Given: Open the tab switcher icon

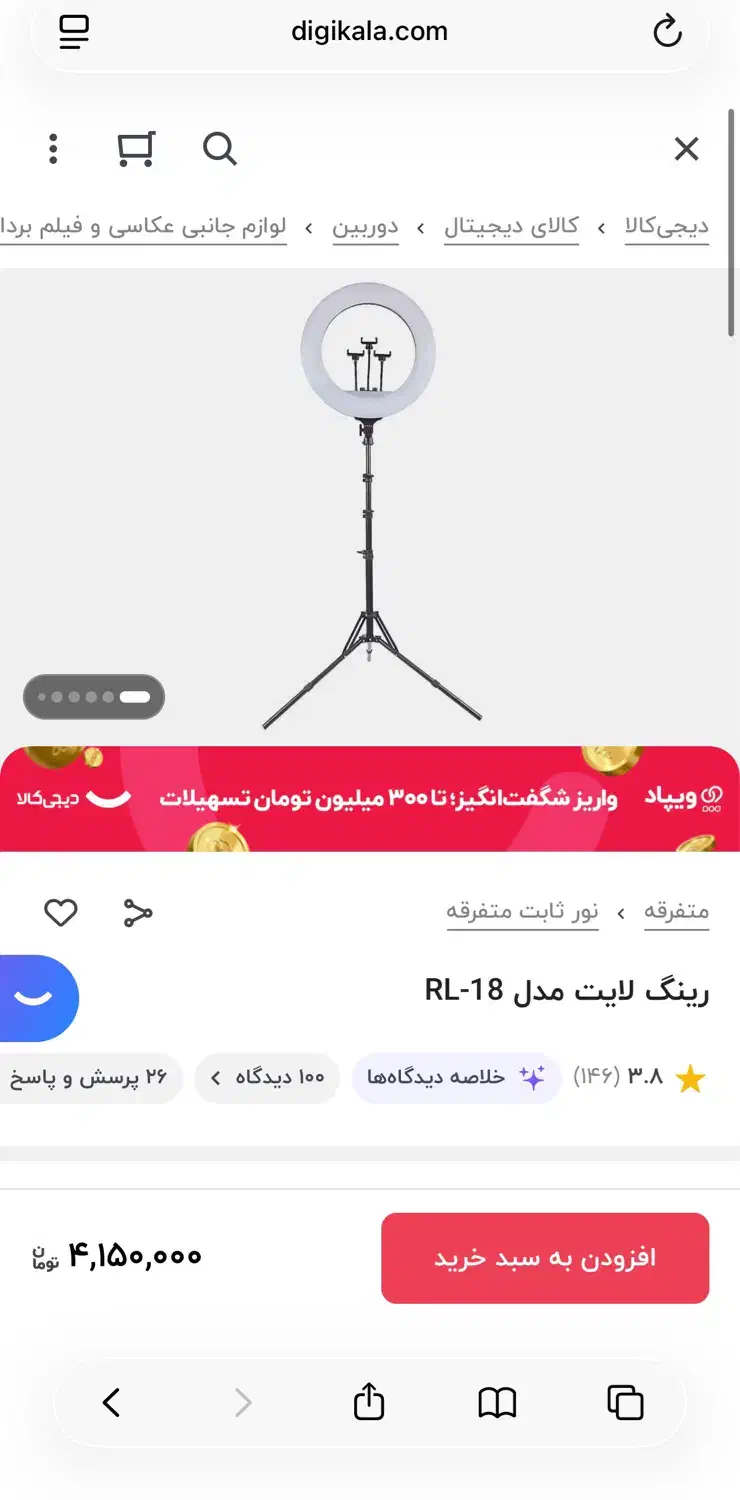Looking at the screenshot, I should (624, 1403).
